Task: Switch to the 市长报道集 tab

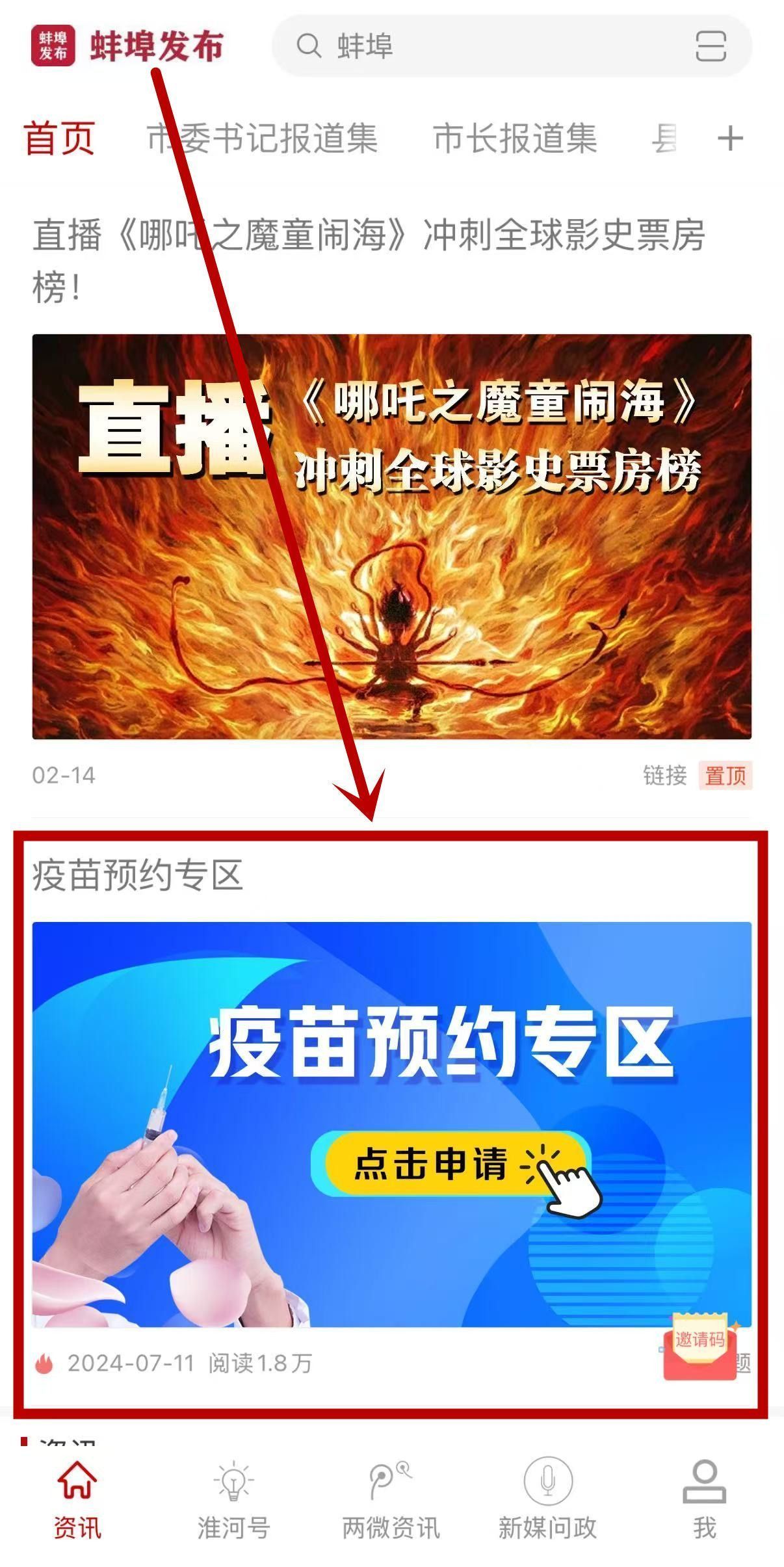Action: click(514, 138)
